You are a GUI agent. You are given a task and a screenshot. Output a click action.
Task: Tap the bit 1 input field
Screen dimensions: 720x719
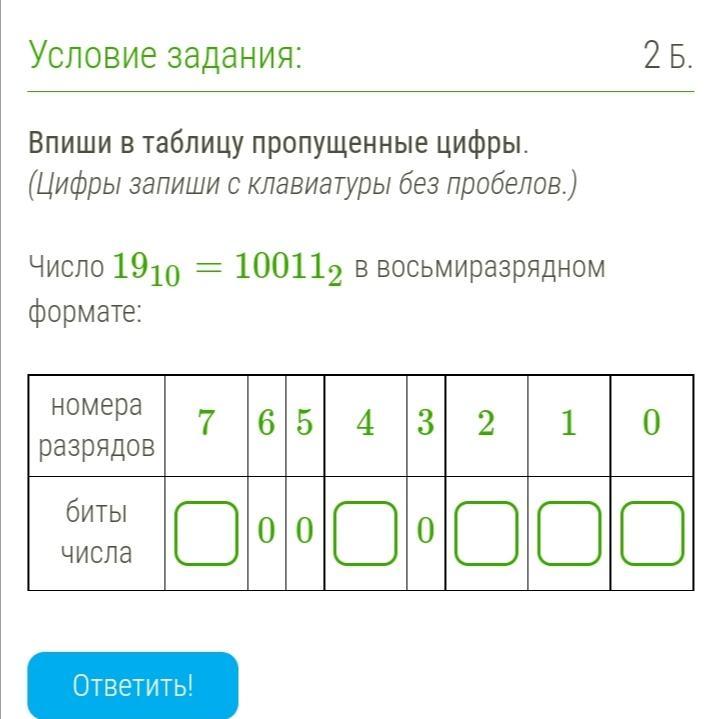(569, 533)
